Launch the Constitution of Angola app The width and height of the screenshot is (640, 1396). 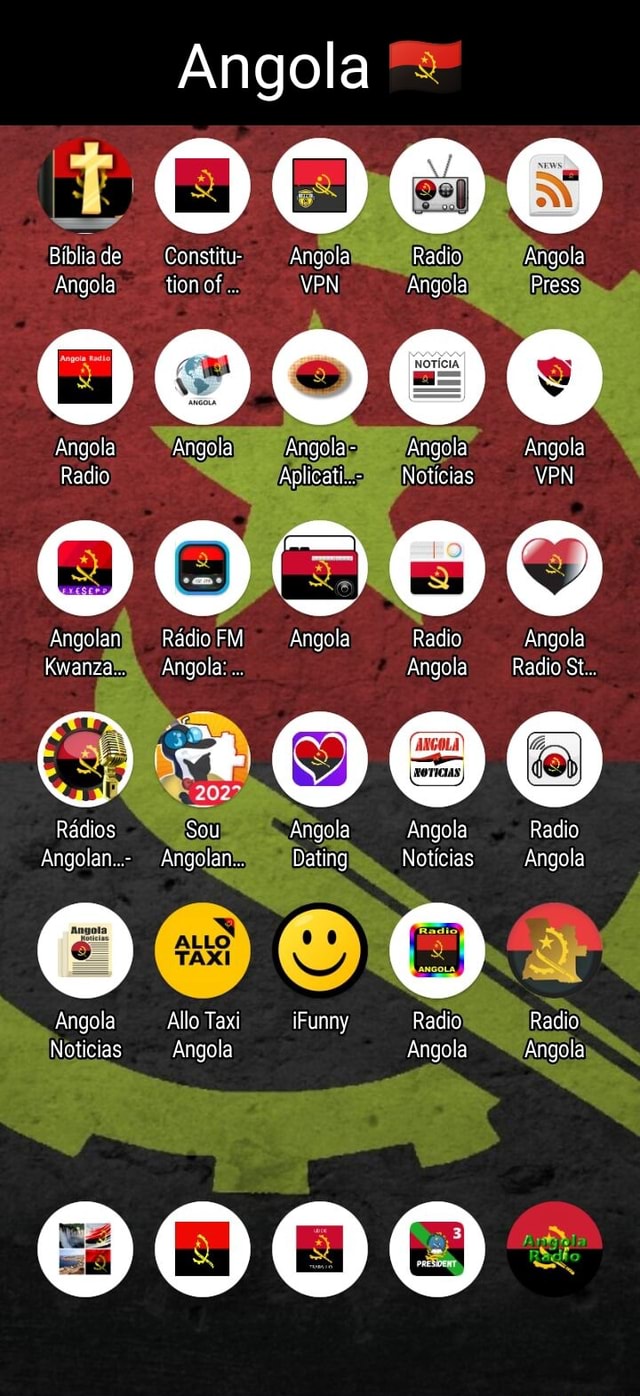[202, 186]
